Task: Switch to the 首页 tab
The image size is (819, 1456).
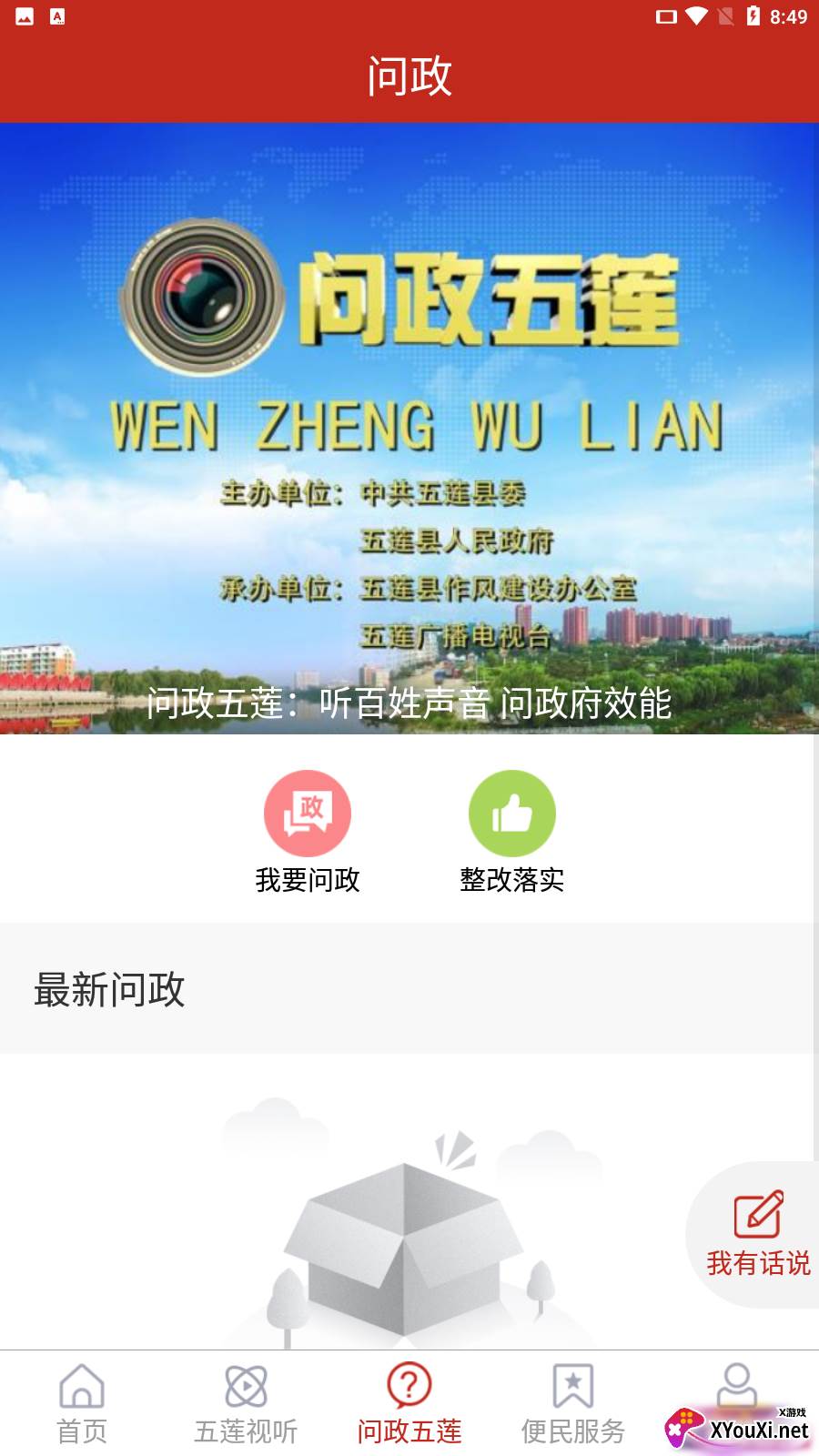Action: coord(82,1403)
